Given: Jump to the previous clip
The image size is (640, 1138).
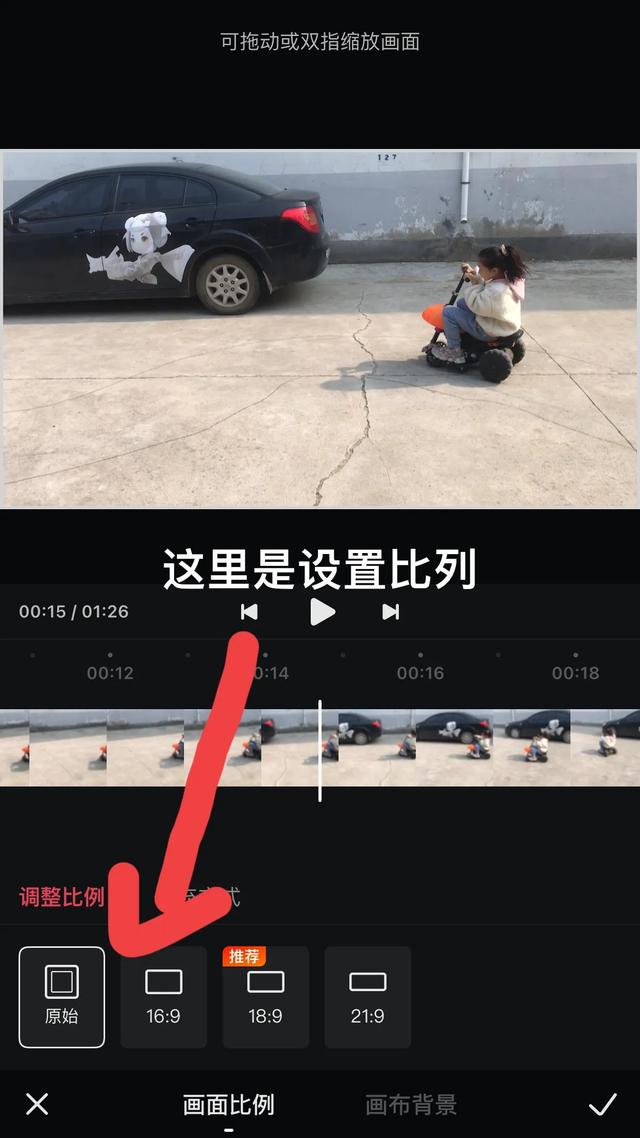Looking at the screenshot, I should click(x=250, y=611).
